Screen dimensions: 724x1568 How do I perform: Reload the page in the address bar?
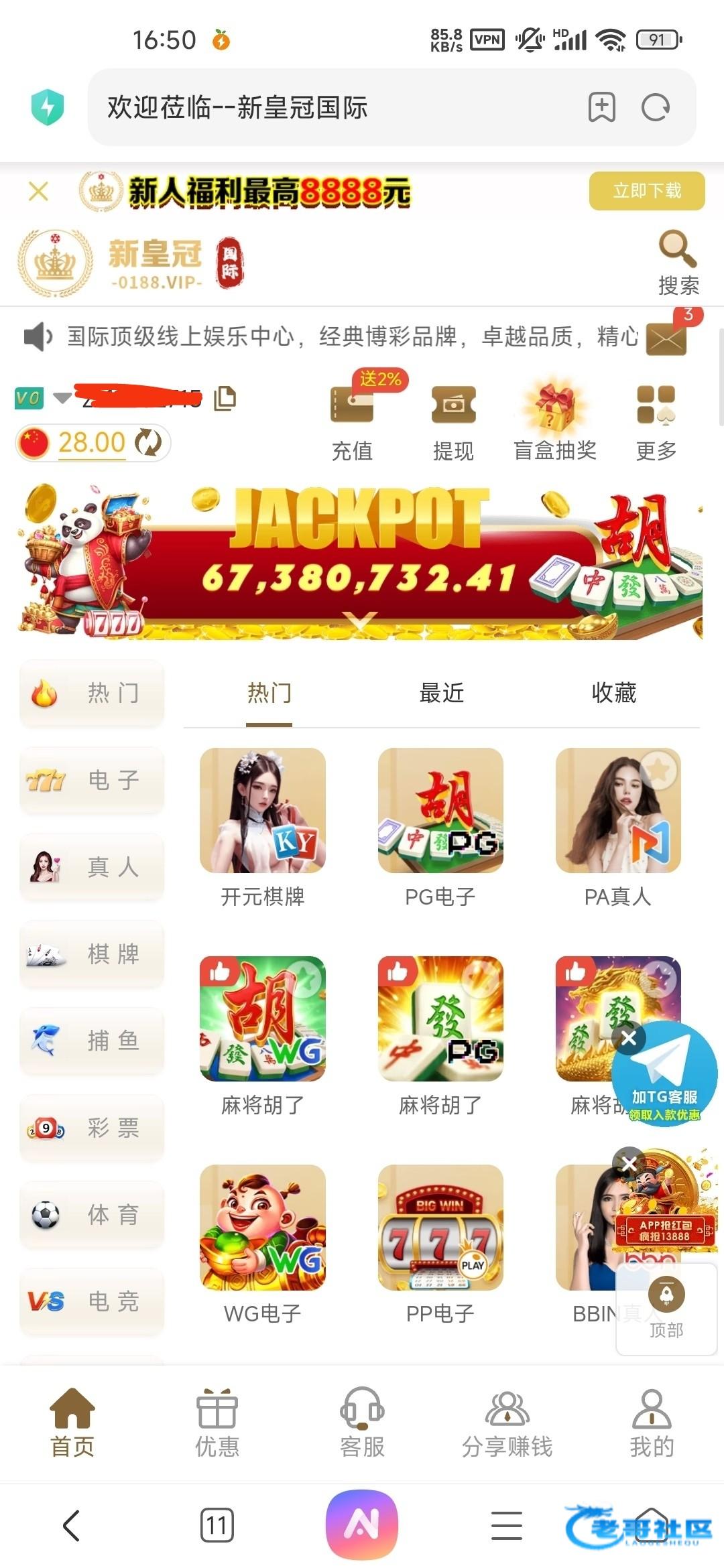[655, 107]
